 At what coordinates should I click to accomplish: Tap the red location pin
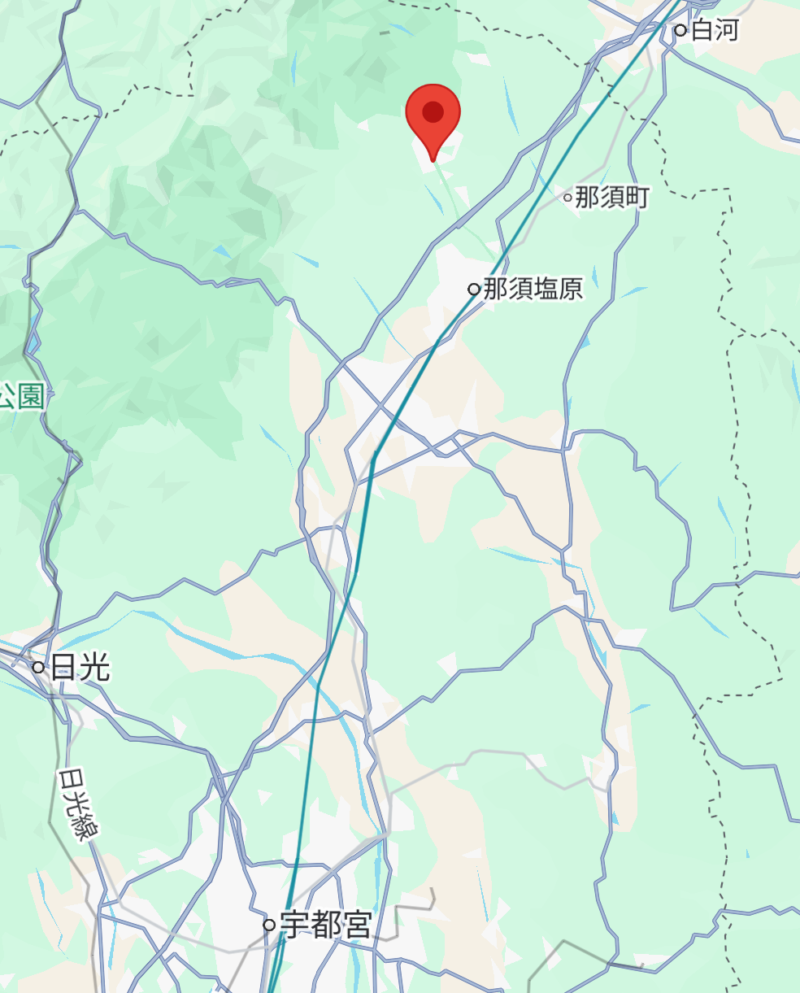pyautogui.click(x=433, y=116)
